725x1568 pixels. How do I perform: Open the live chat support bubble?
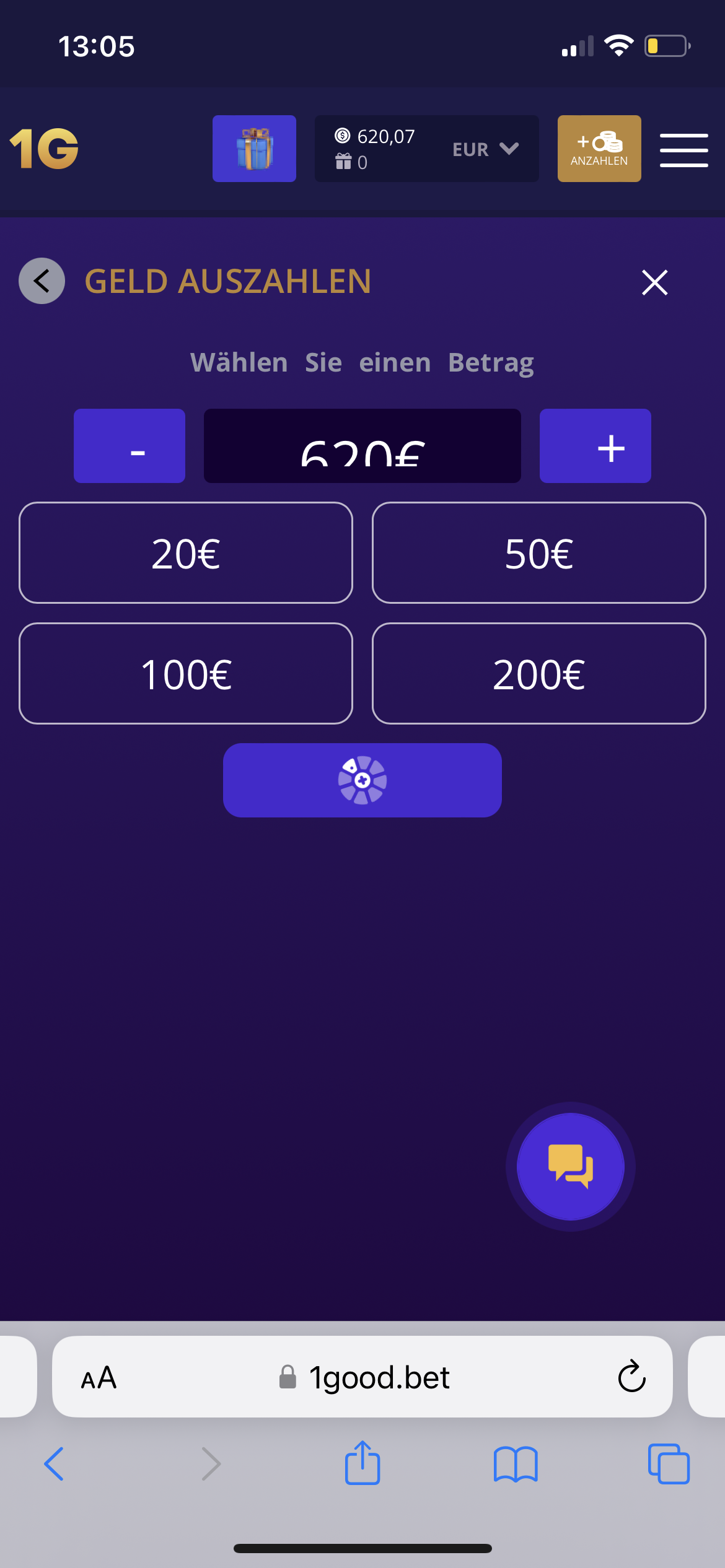tap(570, 1167)
